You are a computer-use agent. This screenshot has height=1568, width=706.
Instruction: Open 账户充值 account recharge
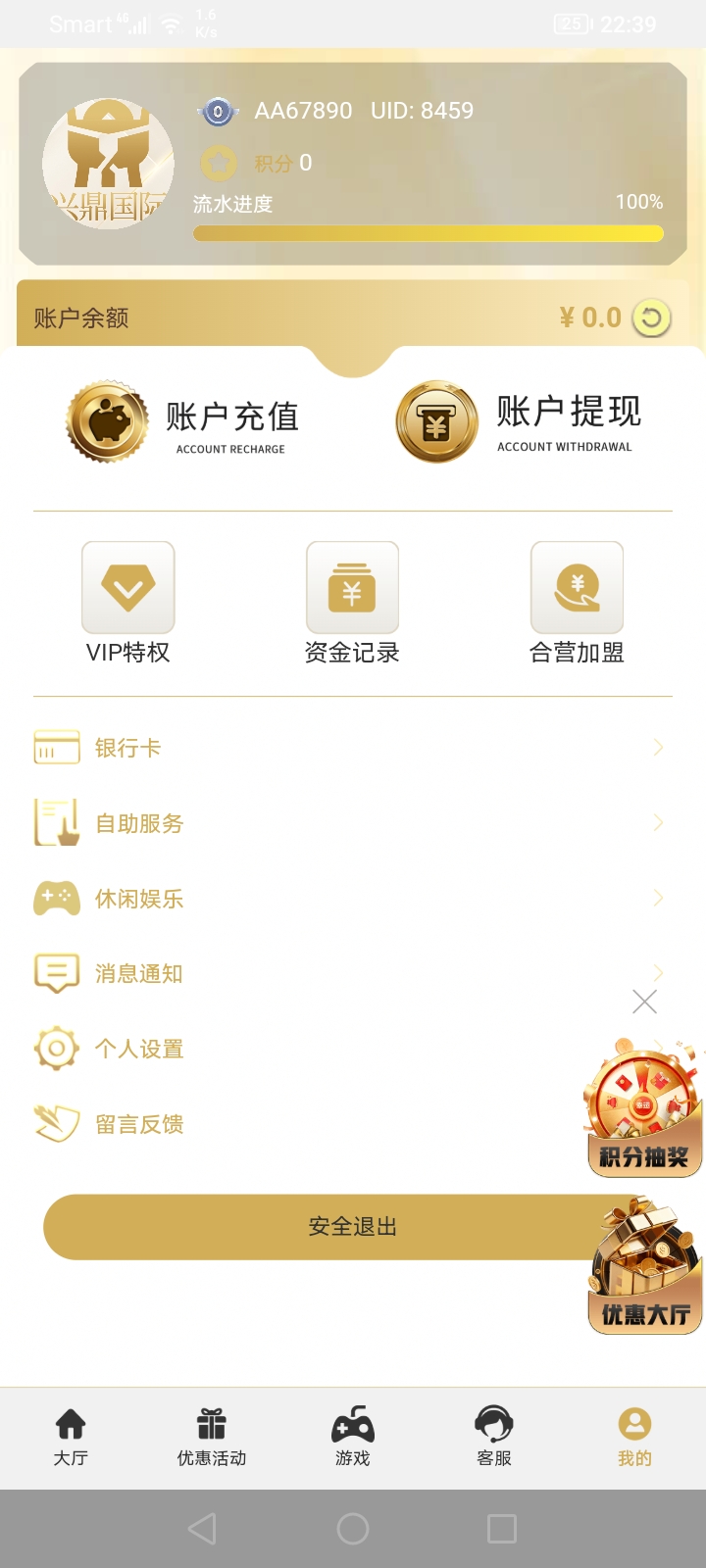[183, 422]
